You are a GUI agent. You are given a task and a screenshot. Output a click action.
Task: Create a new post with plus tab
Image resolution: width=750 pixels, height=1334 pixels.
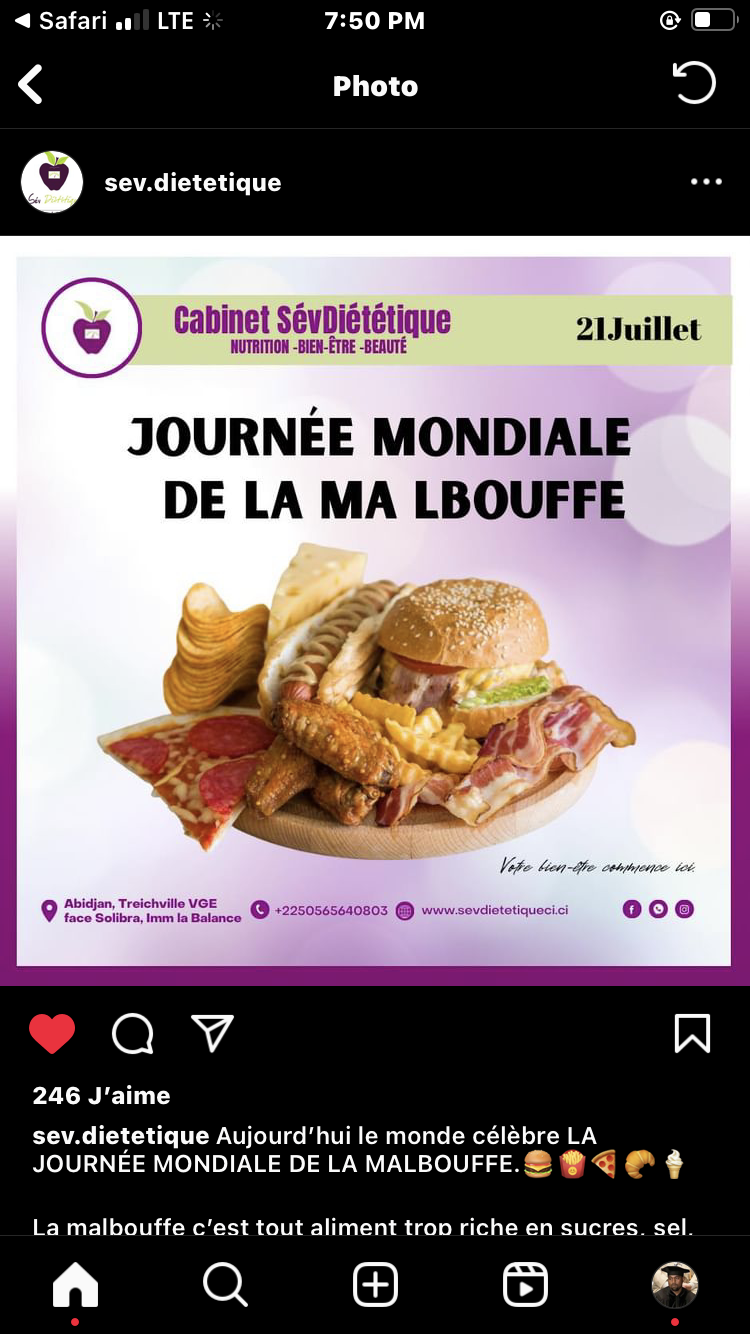pyautogui.click(x=375, y=1284)
